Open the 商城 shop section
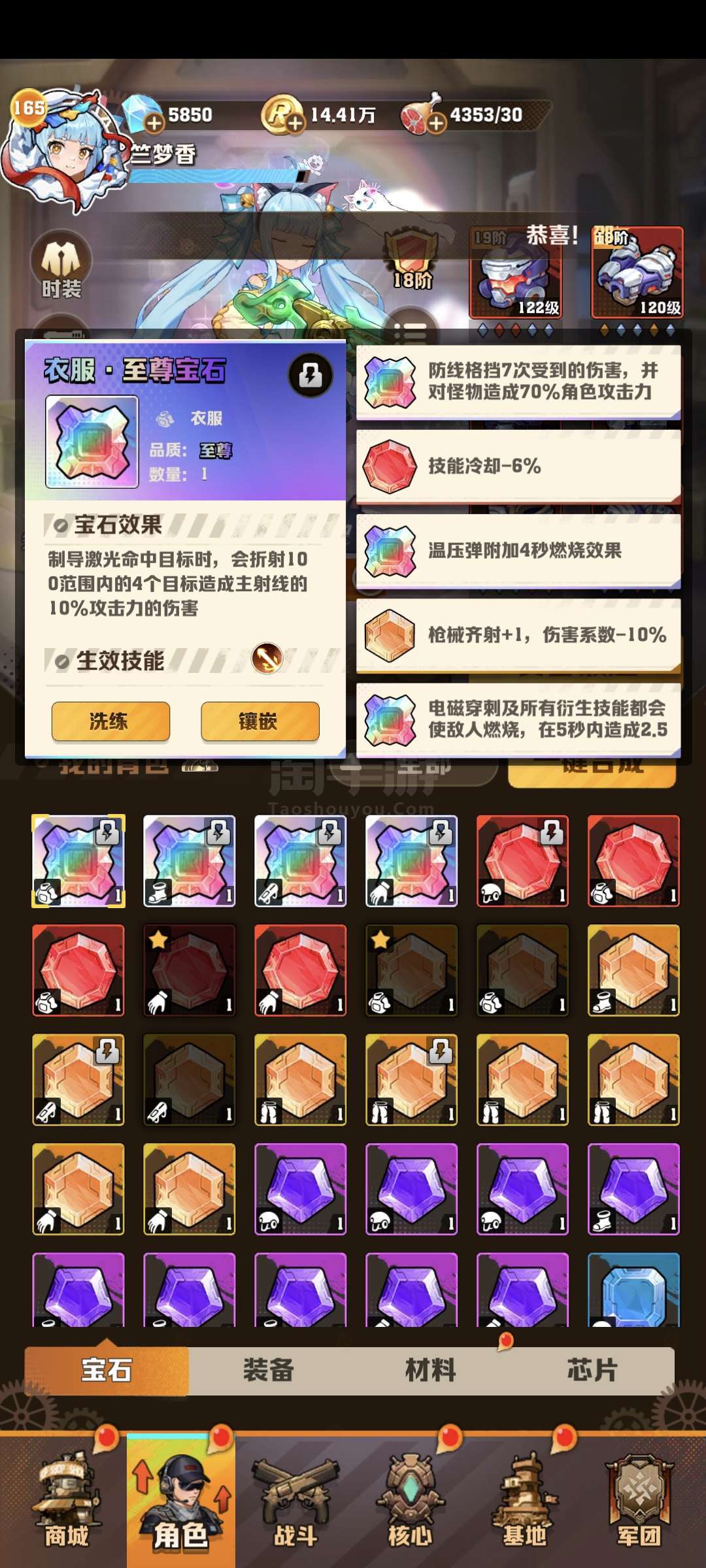The height and width of the screenshot is (1568, 706). [66, 1503]
